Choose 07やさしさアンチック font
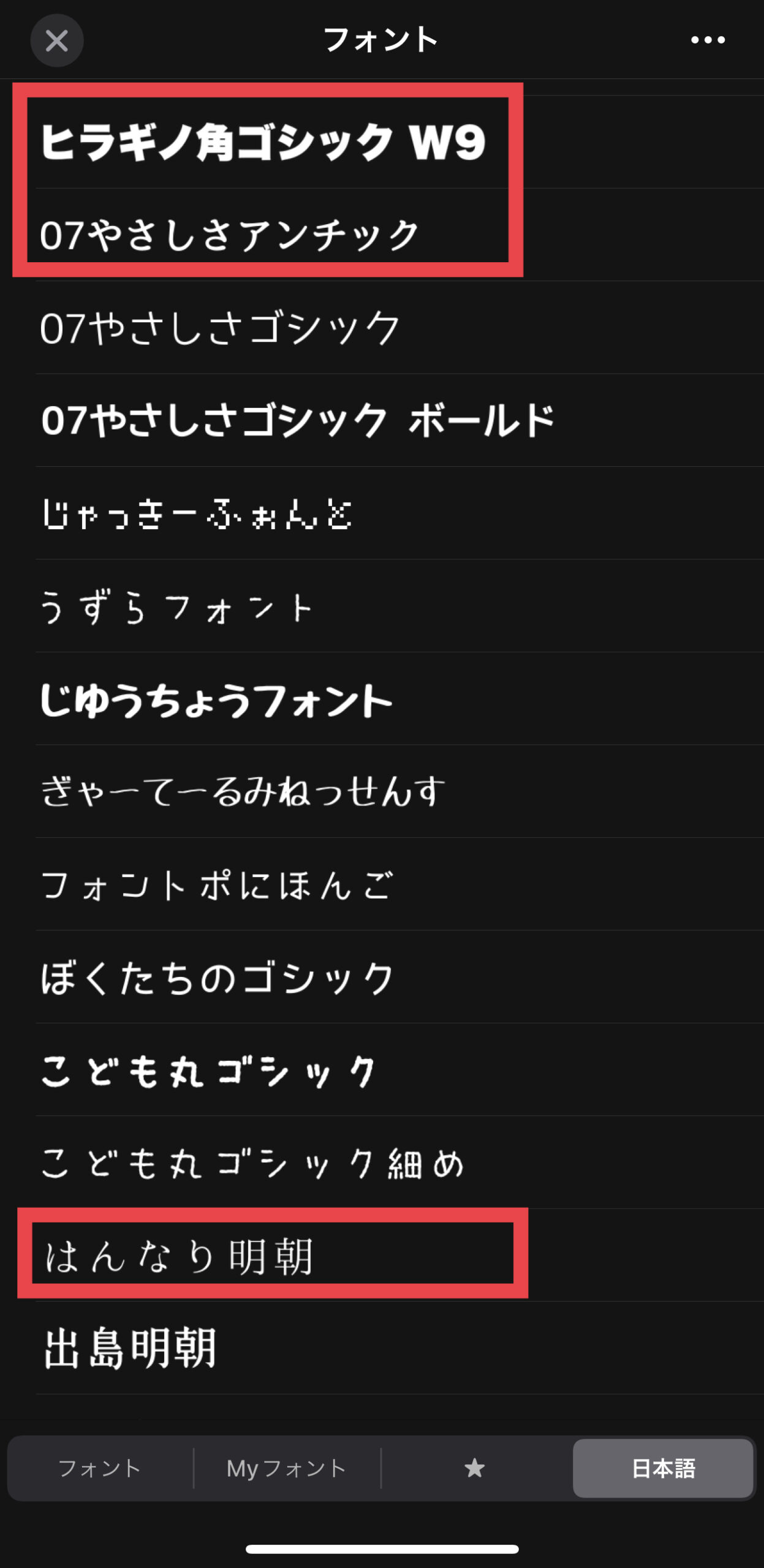 click(x=230, y=236)
